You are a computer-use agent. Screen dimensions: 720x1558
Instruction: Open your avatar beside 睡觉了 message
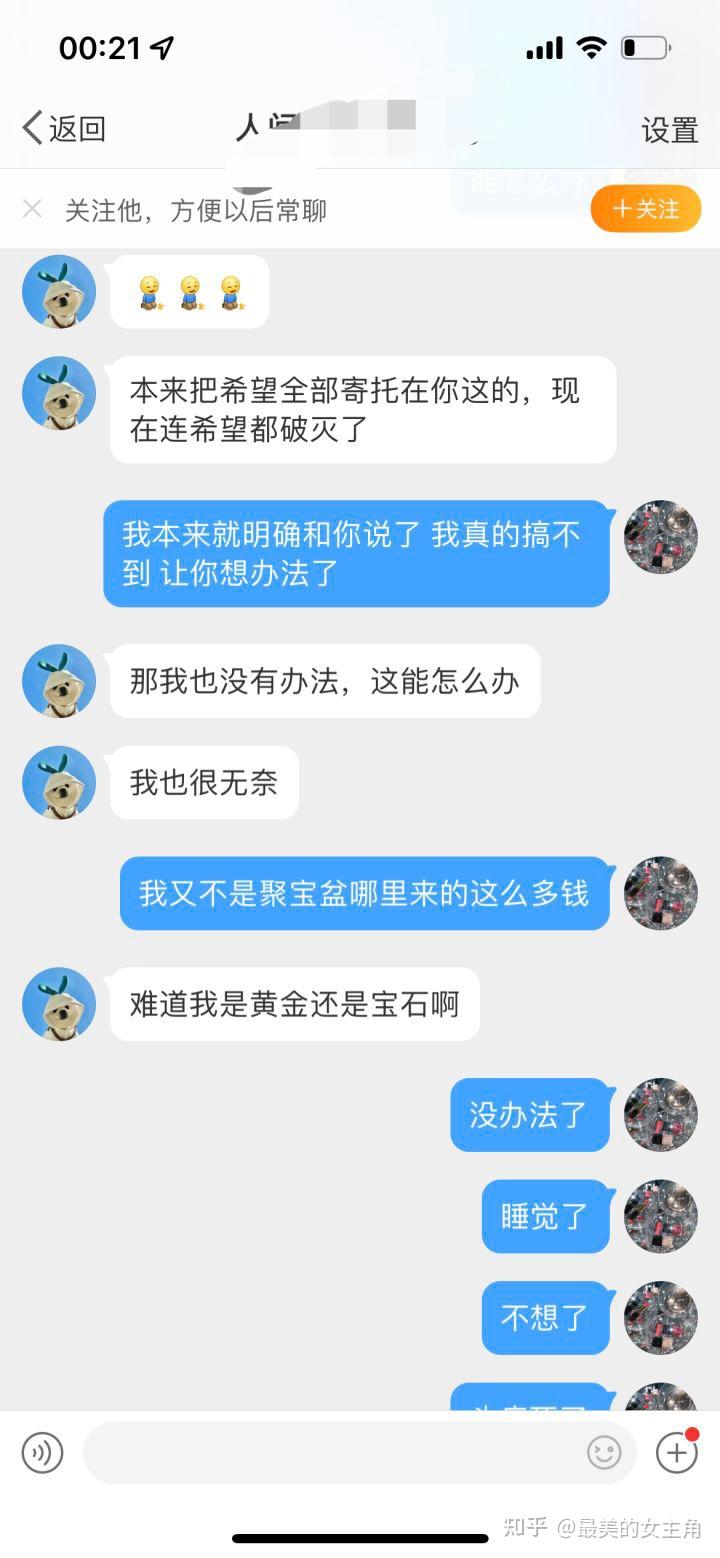click(x=660, y=1216)
